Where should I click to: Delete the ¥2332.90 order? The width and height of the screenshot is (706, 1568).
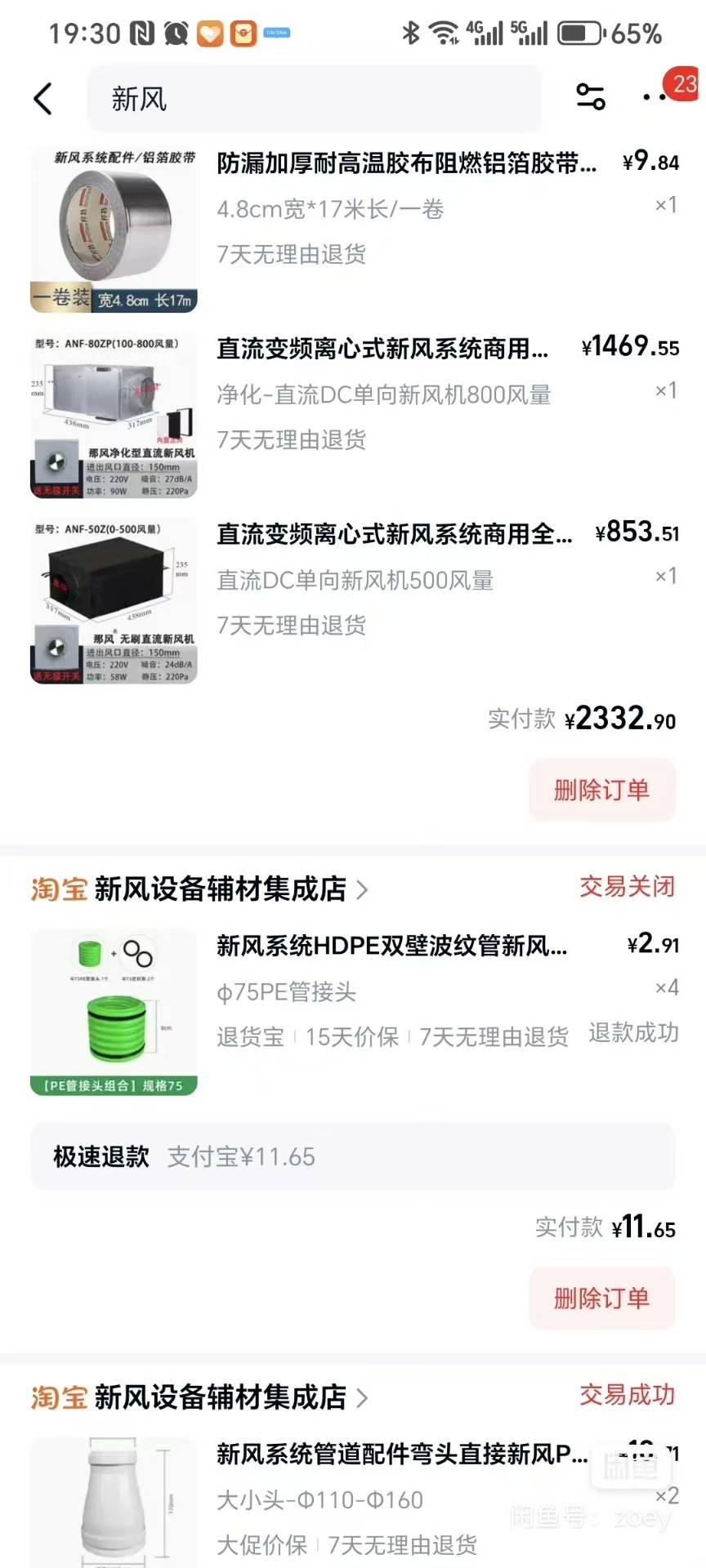601,790
